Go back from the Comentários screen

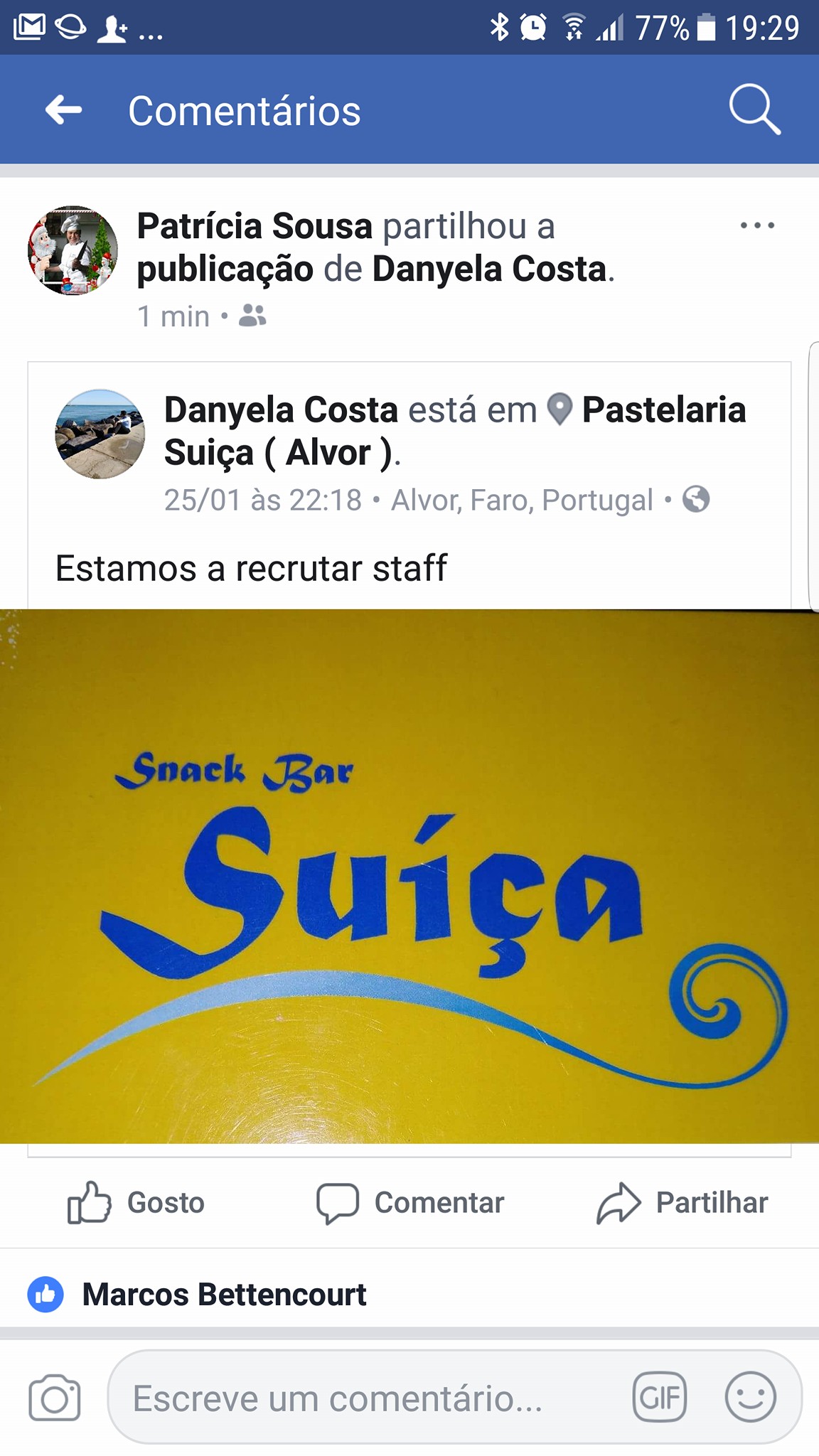click(x=64, y=110)
